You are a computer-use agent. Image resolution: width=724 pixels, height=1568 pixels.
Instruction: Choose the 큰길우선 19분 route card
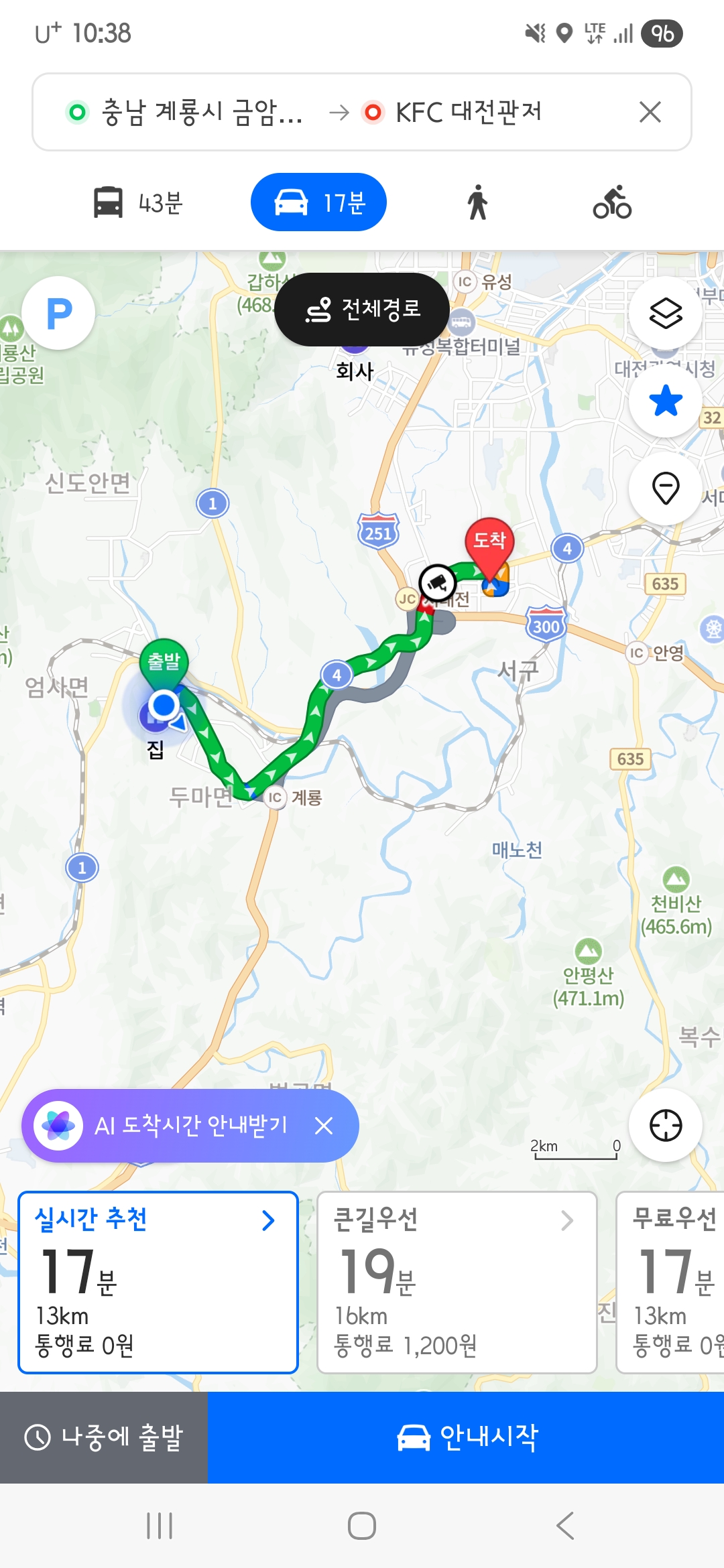(x=457, y=1282)
